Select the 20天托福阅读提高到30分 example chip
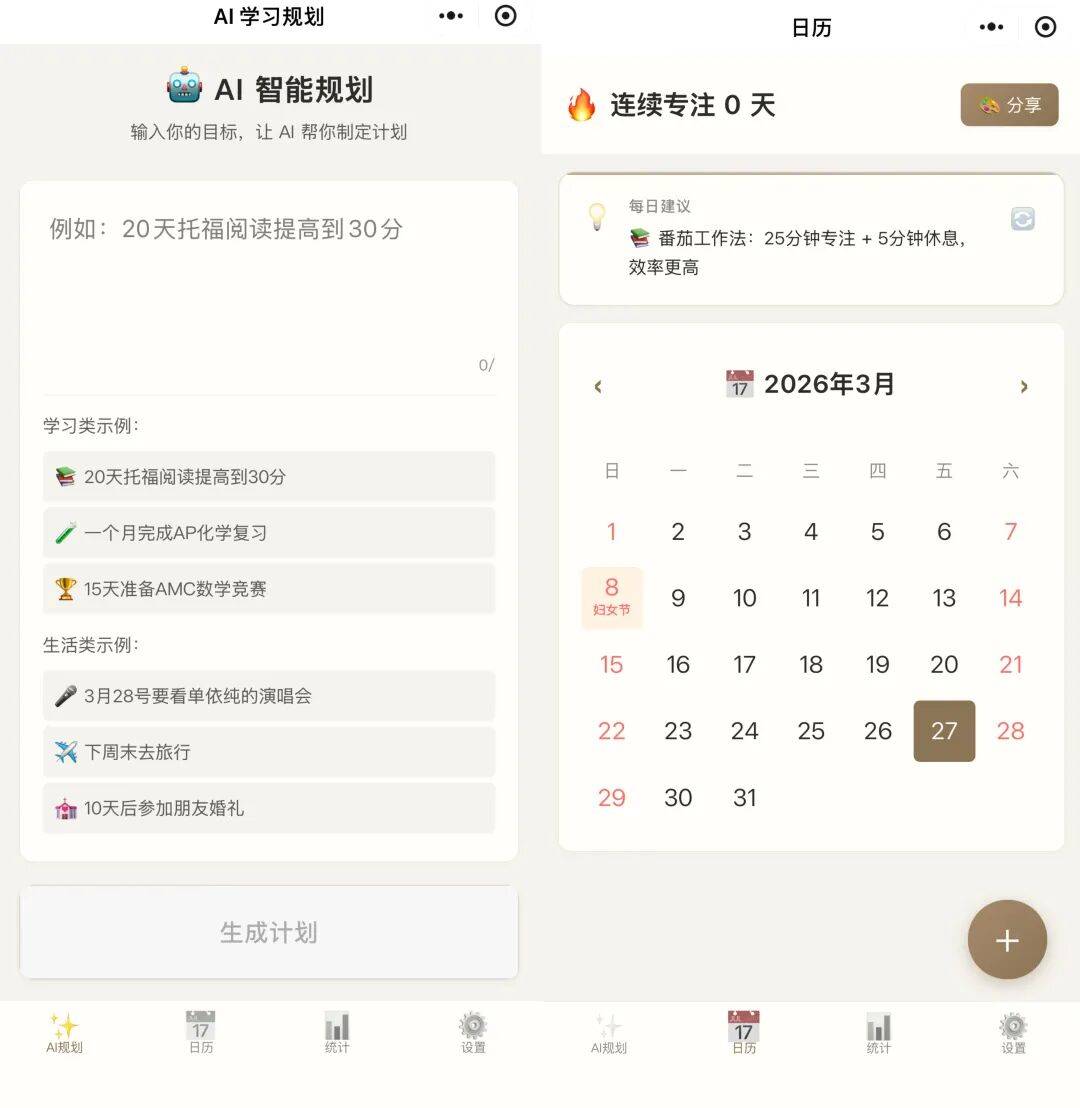Screen dimensions: 1080x1108 268,477
